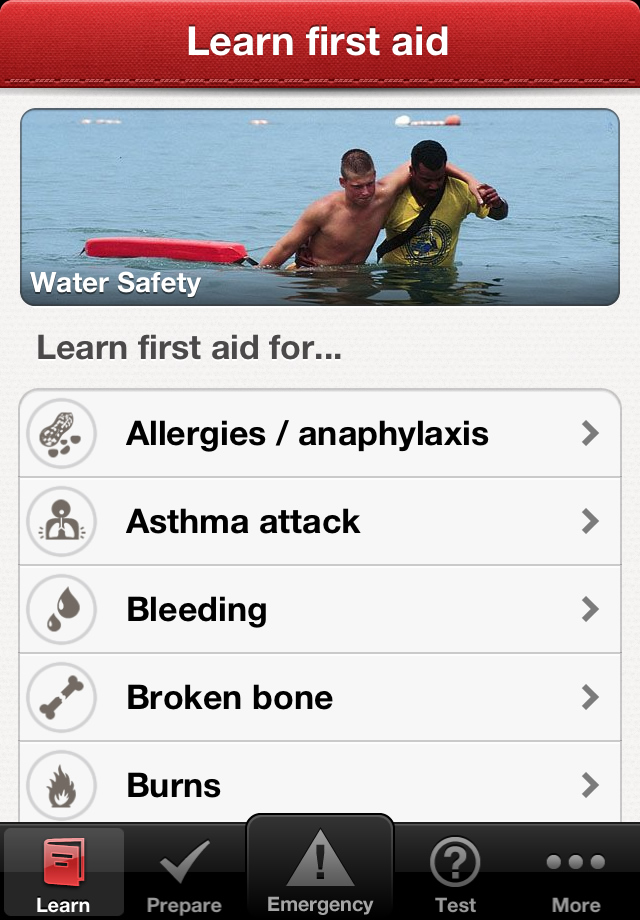Open the Asthma attack topic
Screen dimensions: 640x920
[320, 521]
